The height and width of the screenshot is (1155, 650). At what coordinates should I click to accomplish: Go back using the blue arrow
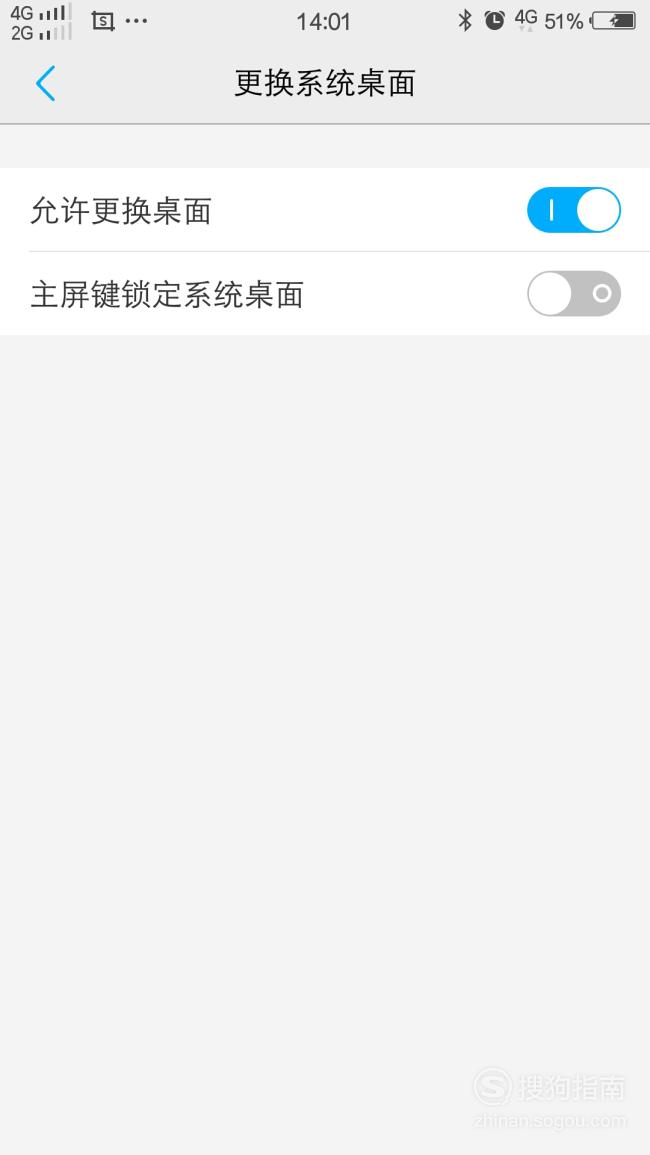tap(46, 83)
